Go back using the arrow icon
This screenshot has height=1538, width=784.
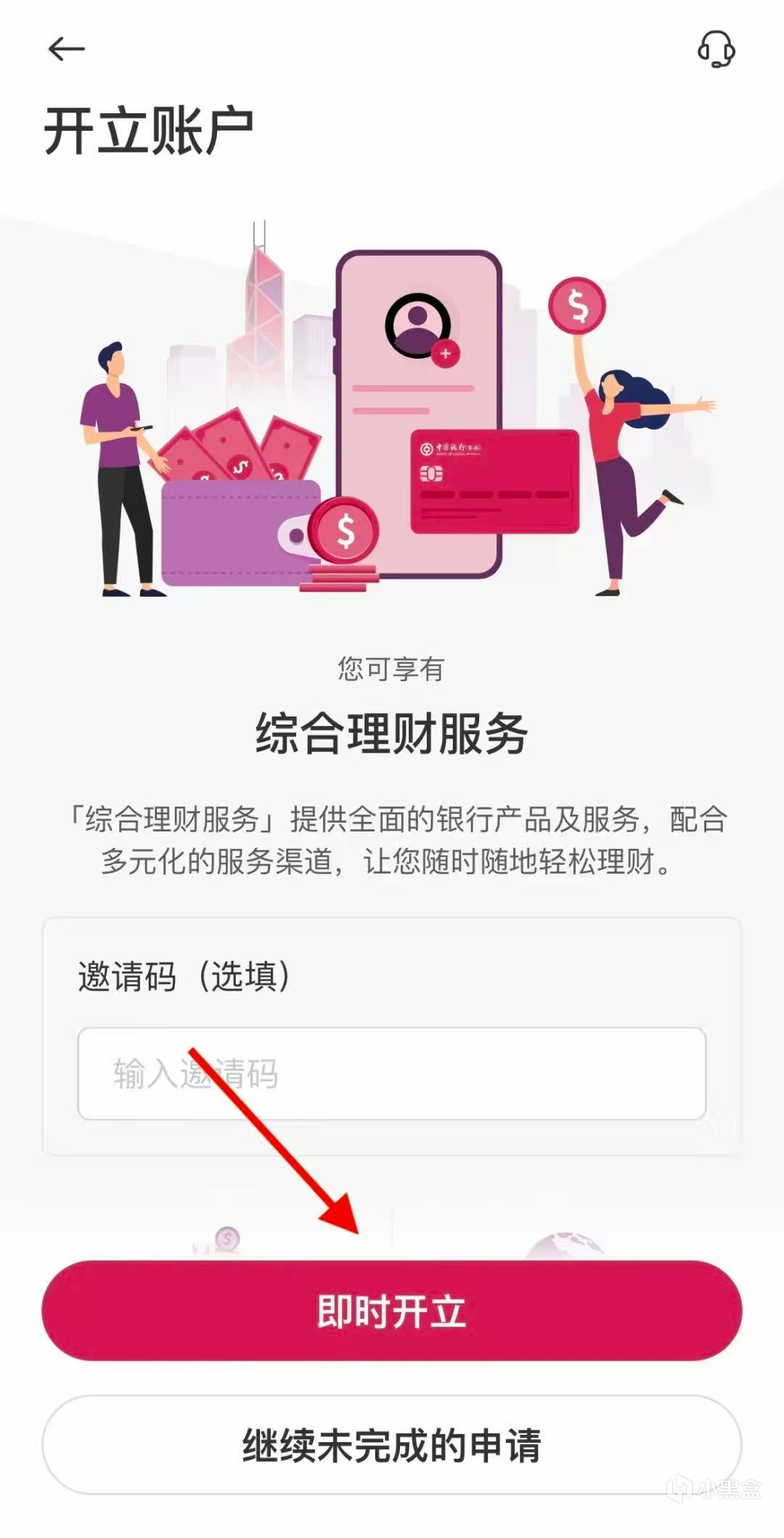66,49
